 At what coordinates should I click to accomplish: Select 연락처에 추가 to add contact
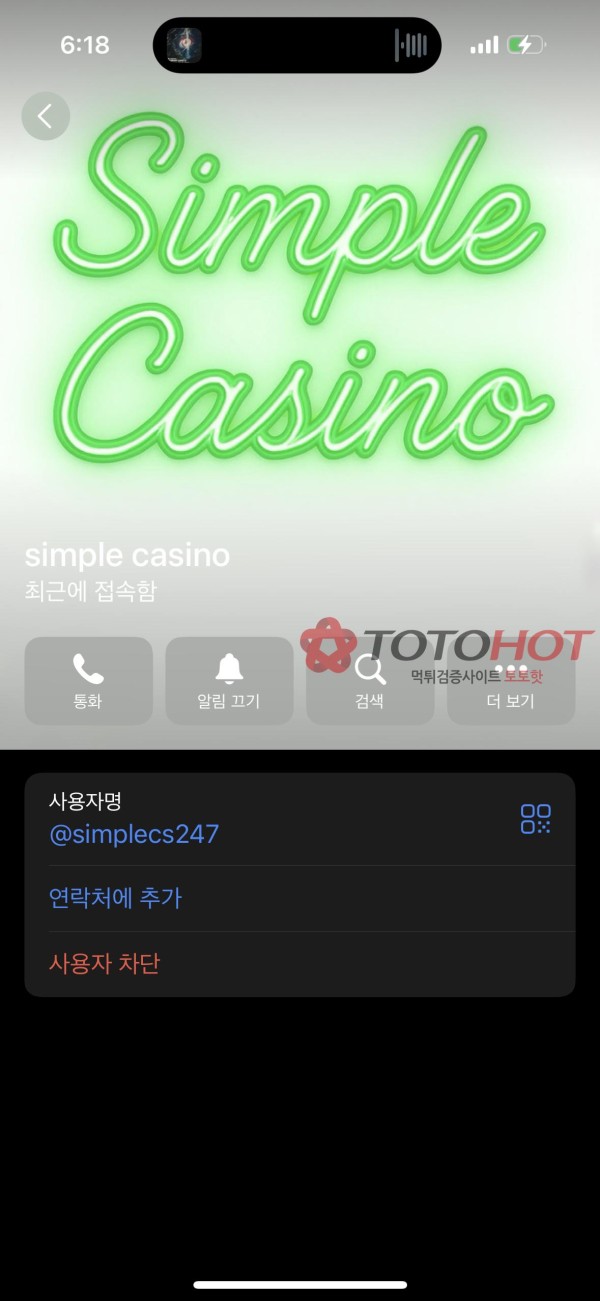coord(115,898)
